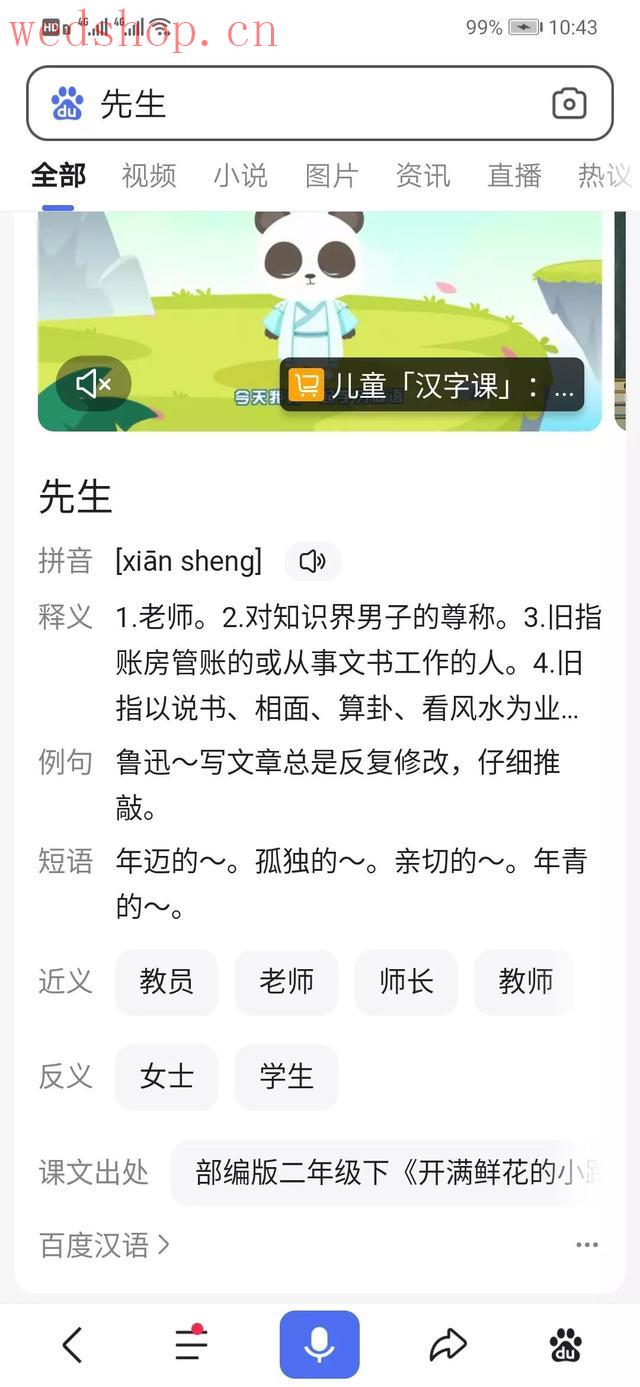Open camera image search

pyautogui.click(x=569, y=104)
